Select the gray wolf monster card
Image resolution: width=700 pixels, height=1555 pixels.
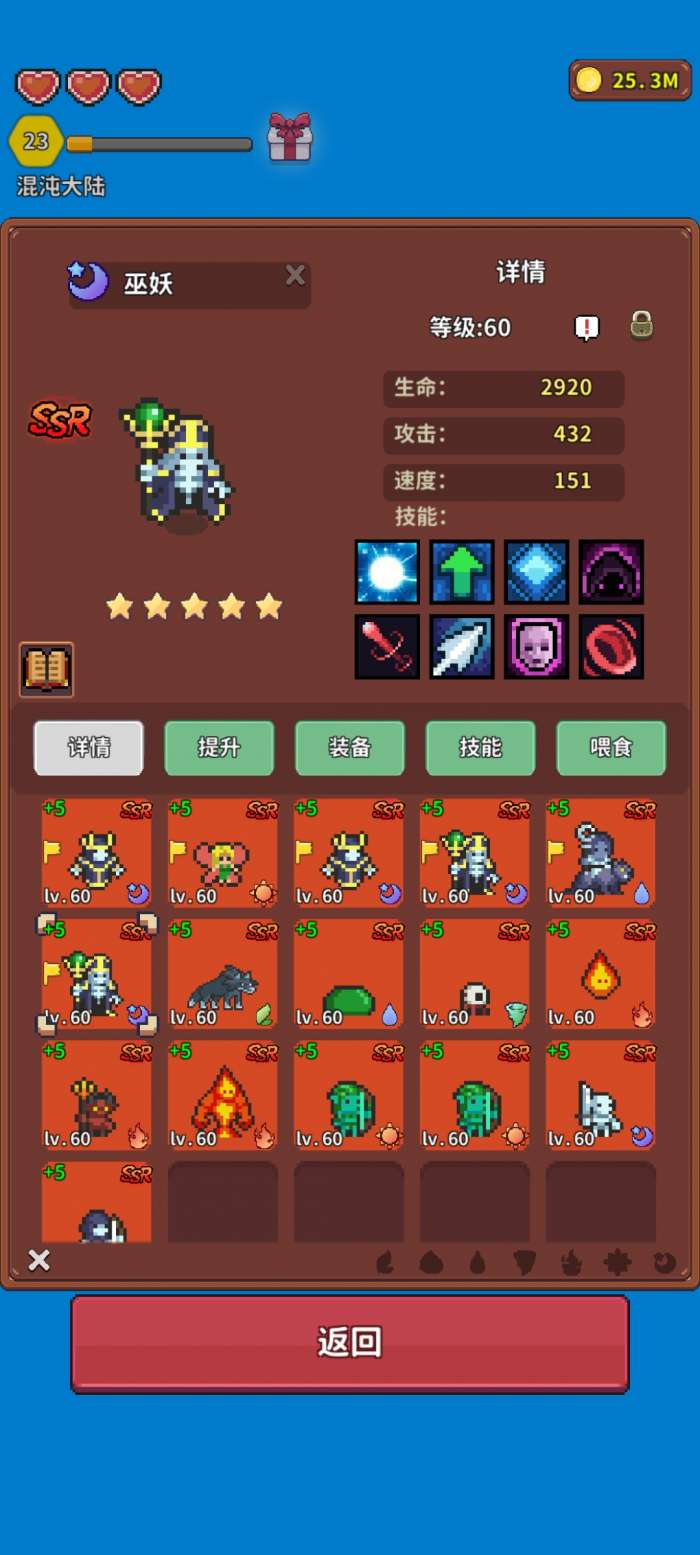pyautogui.click(x=222, y=975)
